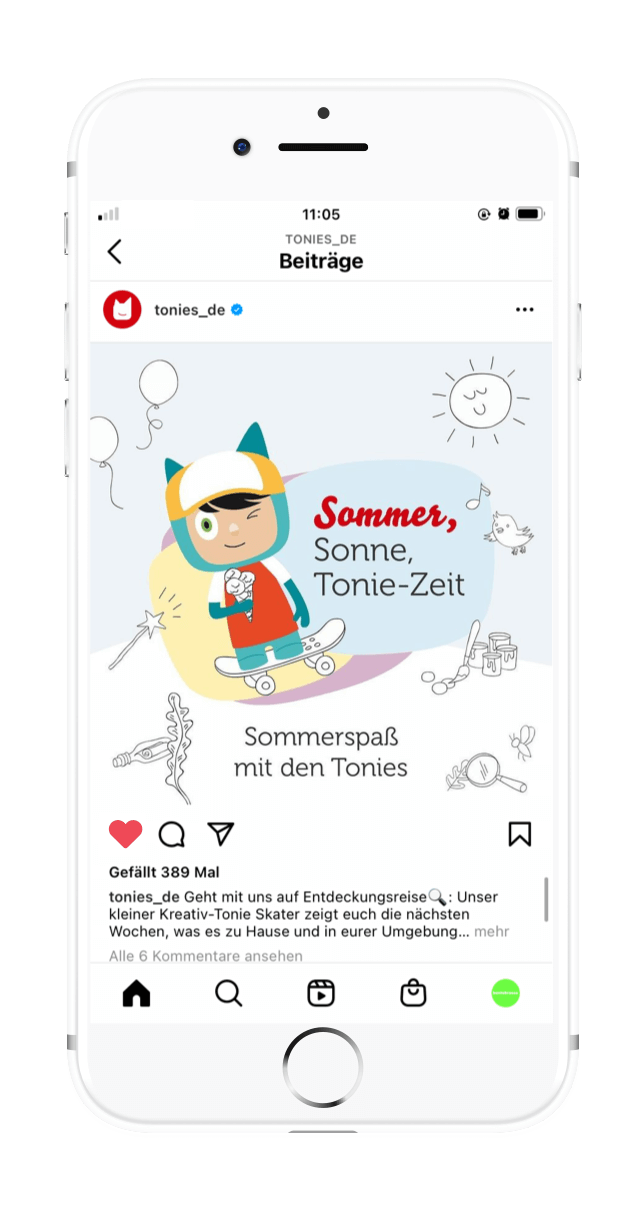Screen dimensions: 644x1220
Task: Switch to the Reels tab
Action: point(321,993)
